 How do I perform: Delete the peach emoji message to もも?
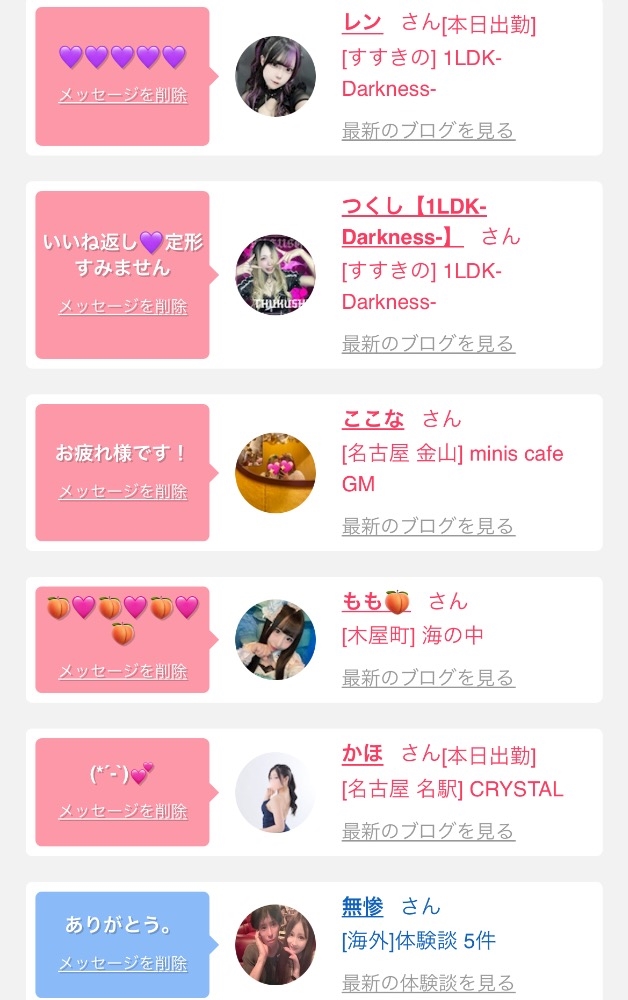122,672
